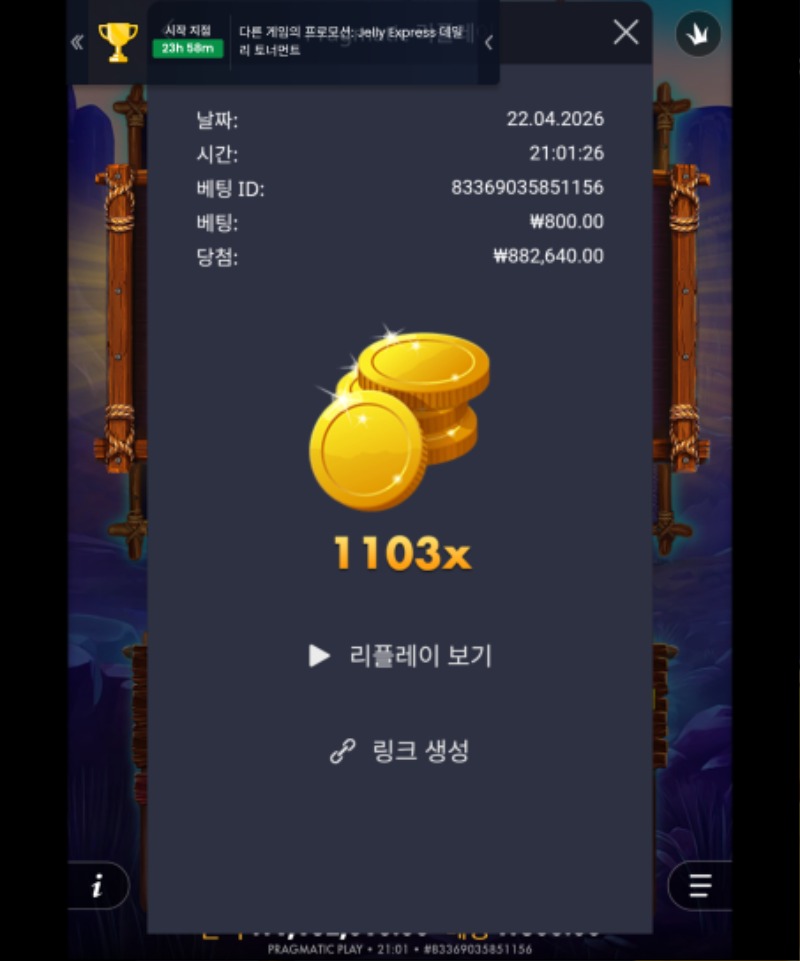Tap the promotion banner's arrow chevron
Viewport: 800px width, 961px height.
click(x=488, y=42)
